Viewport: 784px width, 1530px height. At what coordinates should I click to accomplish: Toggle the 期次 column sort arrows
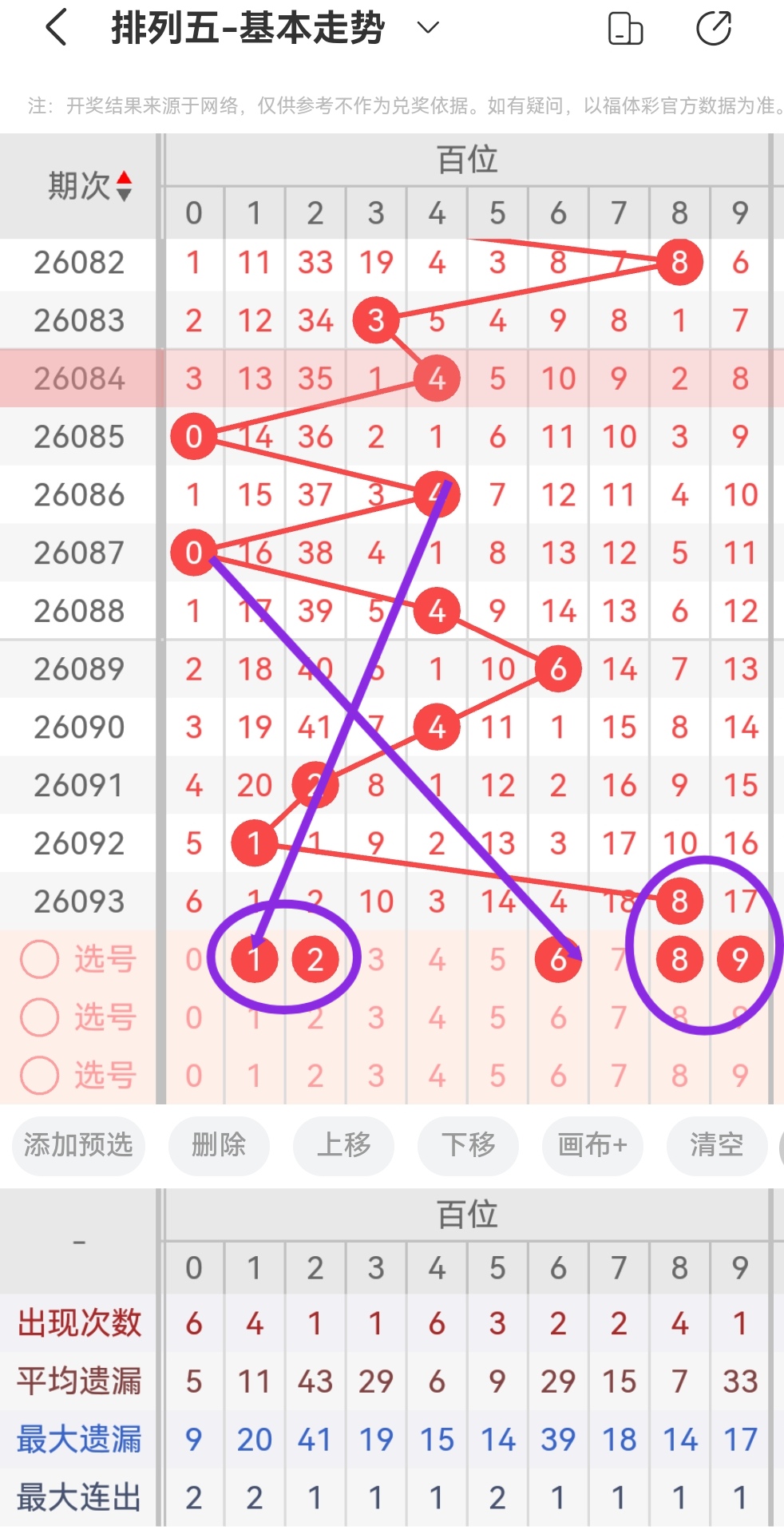(125, 185)
